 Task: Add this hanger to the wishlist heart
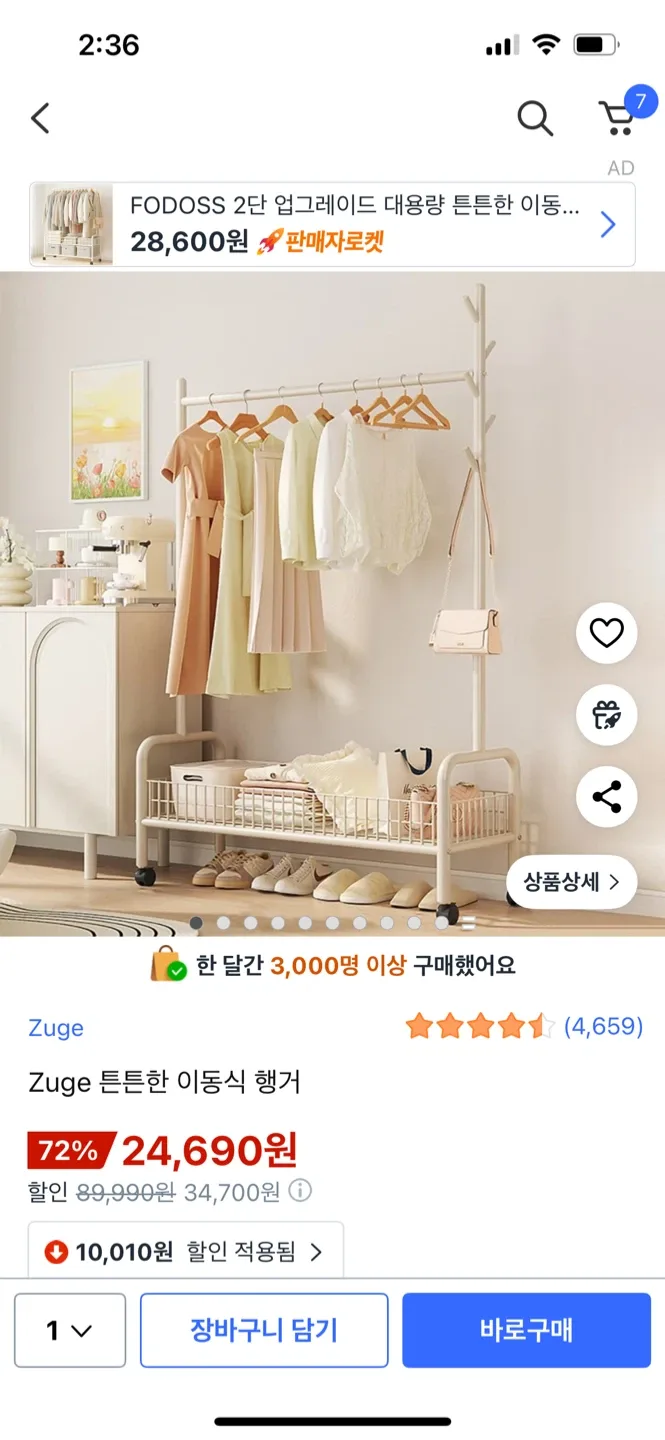point(606,633)
